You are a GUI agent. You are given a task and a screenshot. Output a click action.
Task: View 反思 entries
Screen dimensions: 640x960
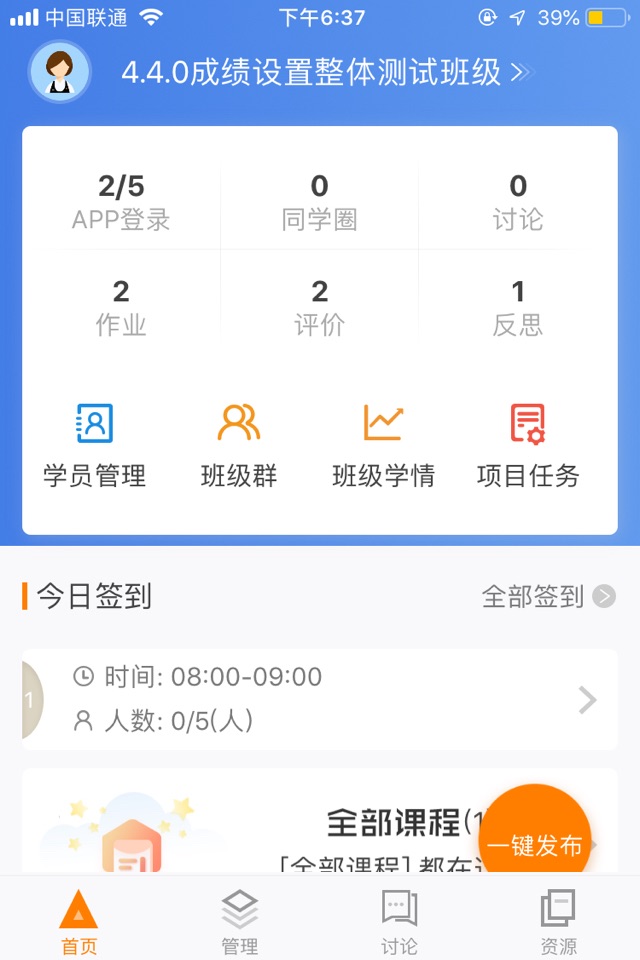(x=517, y=307)
